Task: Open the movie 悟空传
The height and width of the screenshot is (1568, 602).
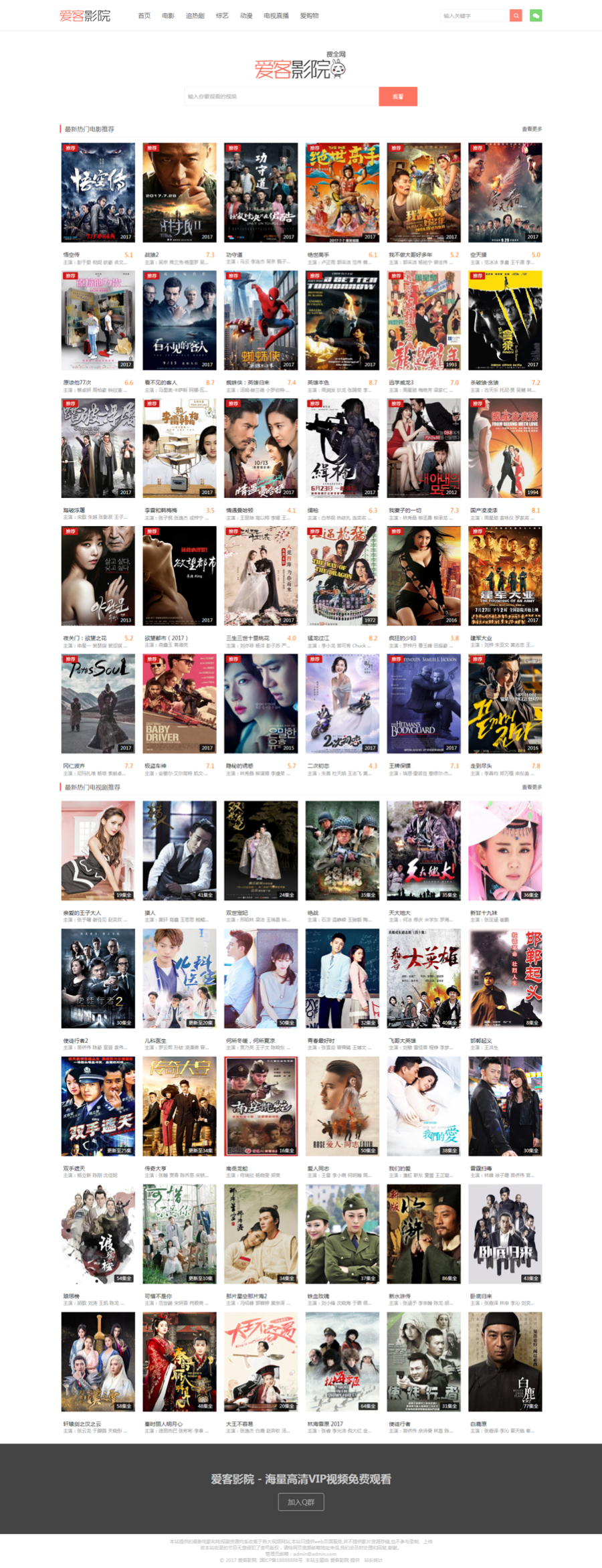Action: [x=98, y=193]
